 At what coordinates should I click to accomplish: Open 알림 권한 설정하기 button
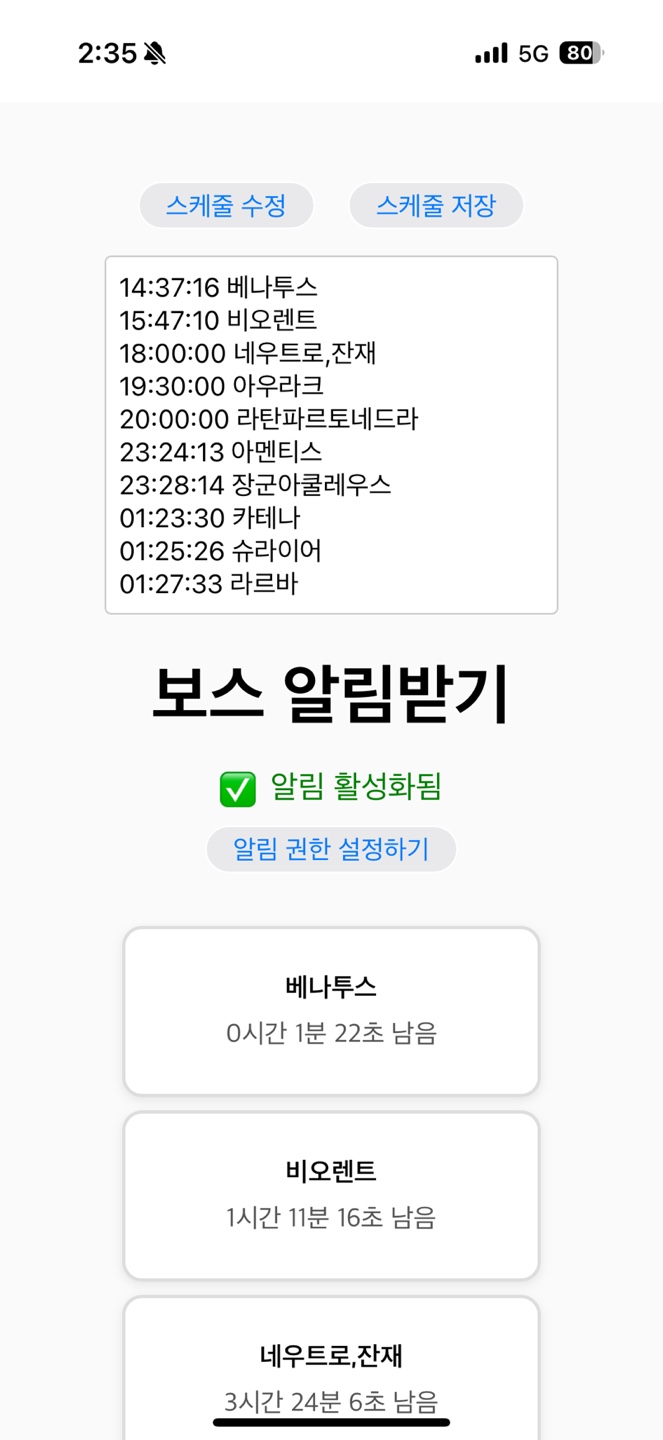pos(331,849)
